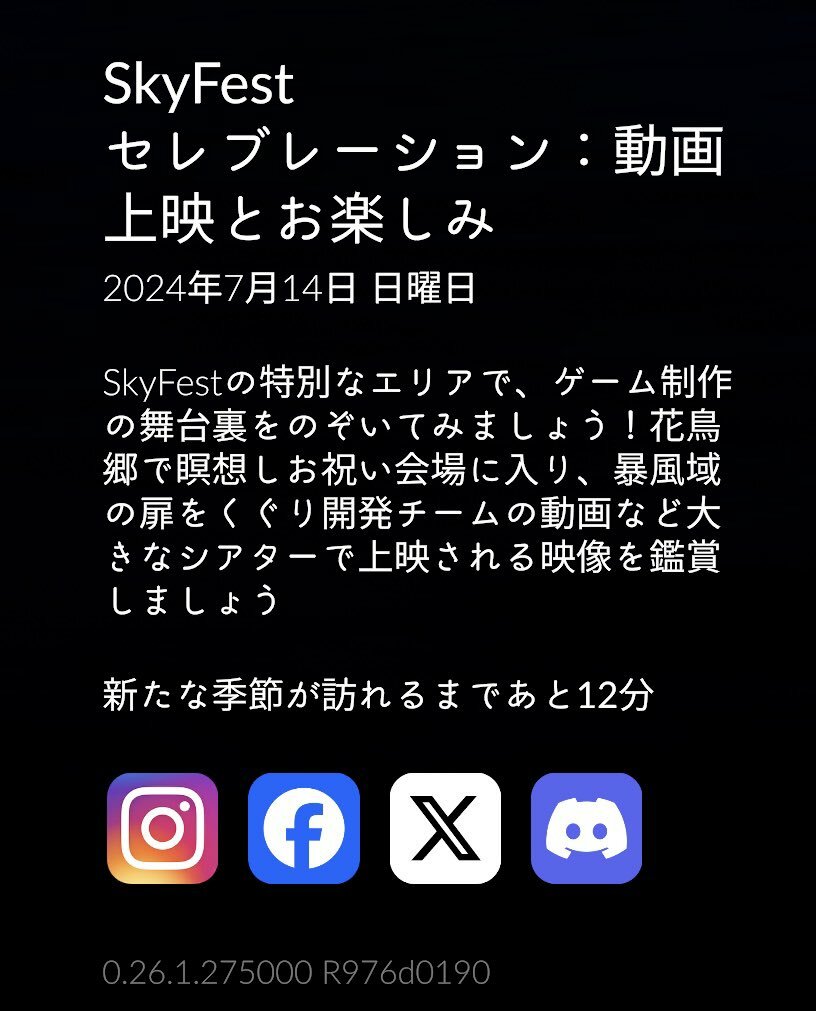Join the Discord server

[x=586, y=828]
